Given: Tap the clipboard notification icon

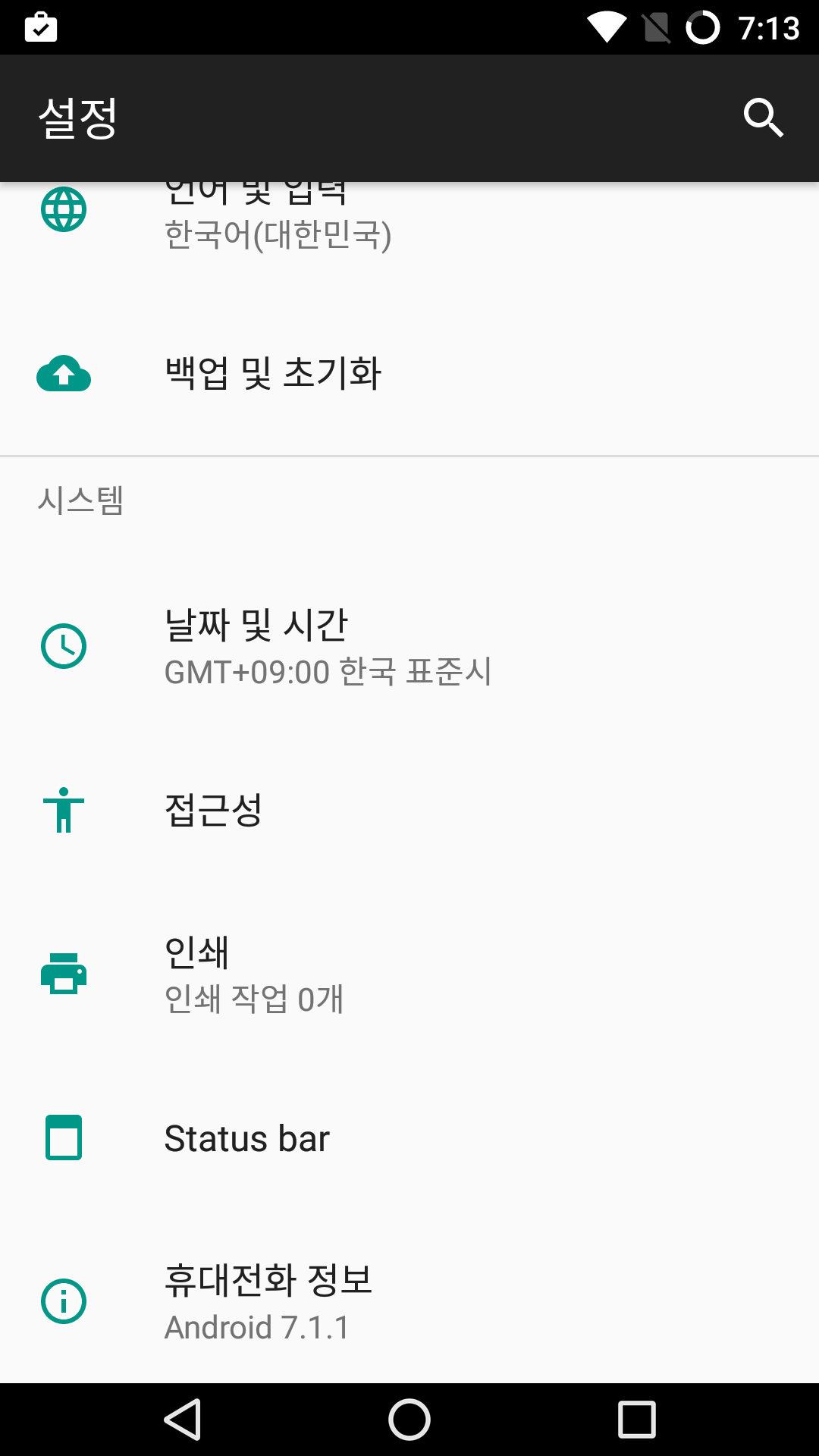Looking at the screenshot, I should [42, 27].
